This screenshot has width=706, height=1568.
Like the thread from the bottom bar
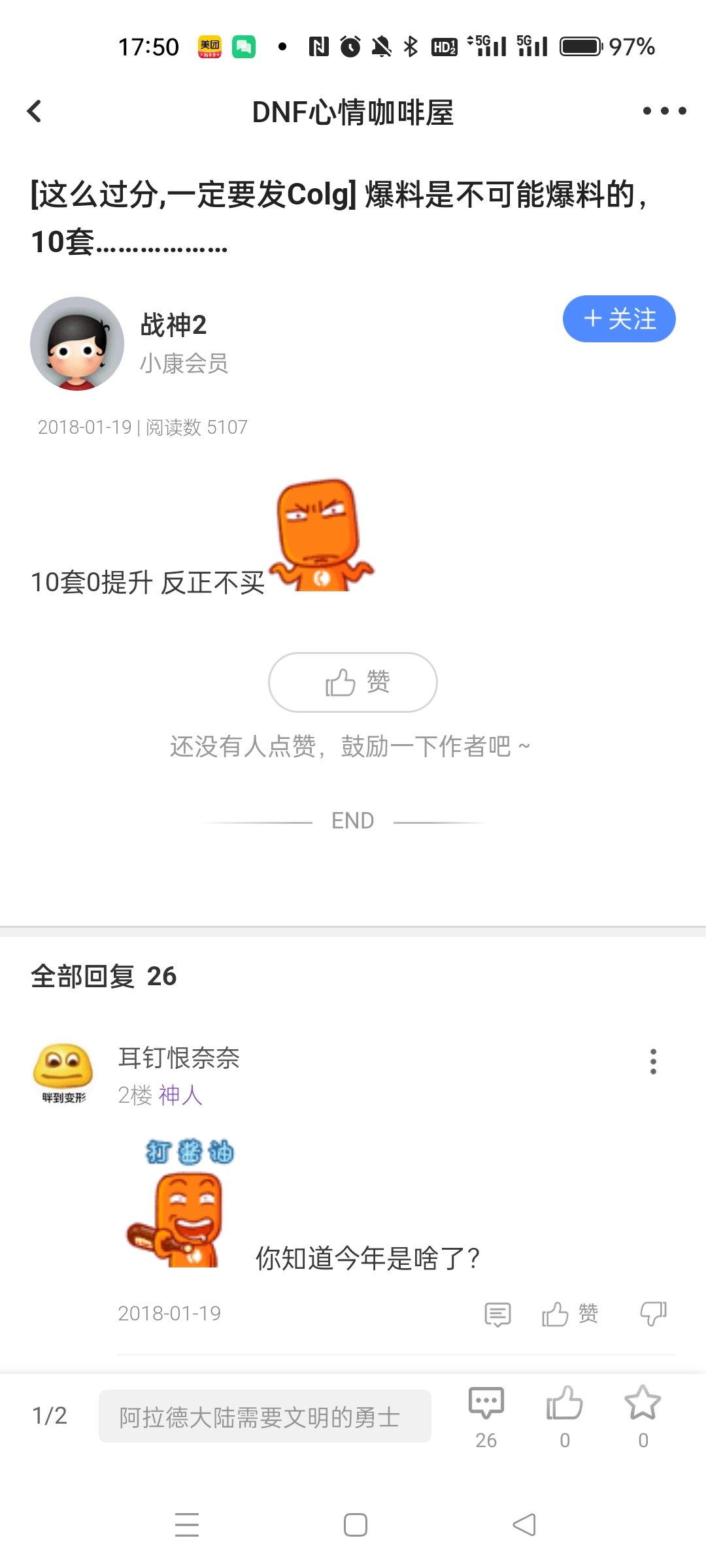565,1414
